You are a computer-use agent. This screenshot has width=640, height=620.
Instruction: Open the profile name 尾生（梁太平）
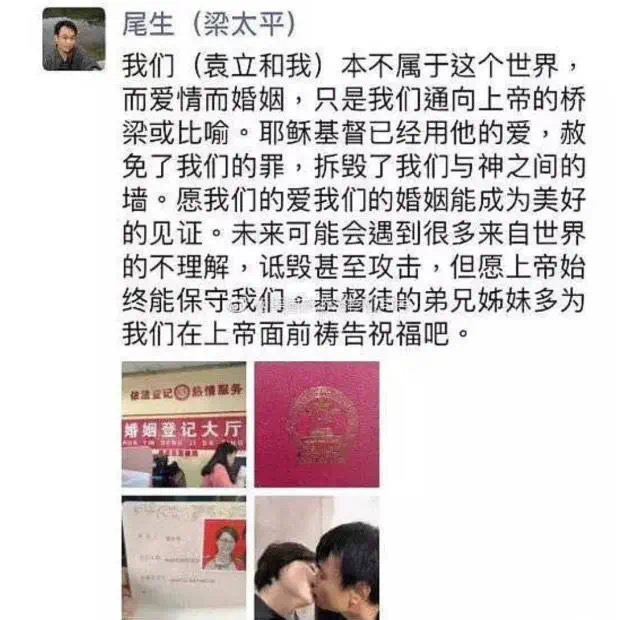click(209, 25)
